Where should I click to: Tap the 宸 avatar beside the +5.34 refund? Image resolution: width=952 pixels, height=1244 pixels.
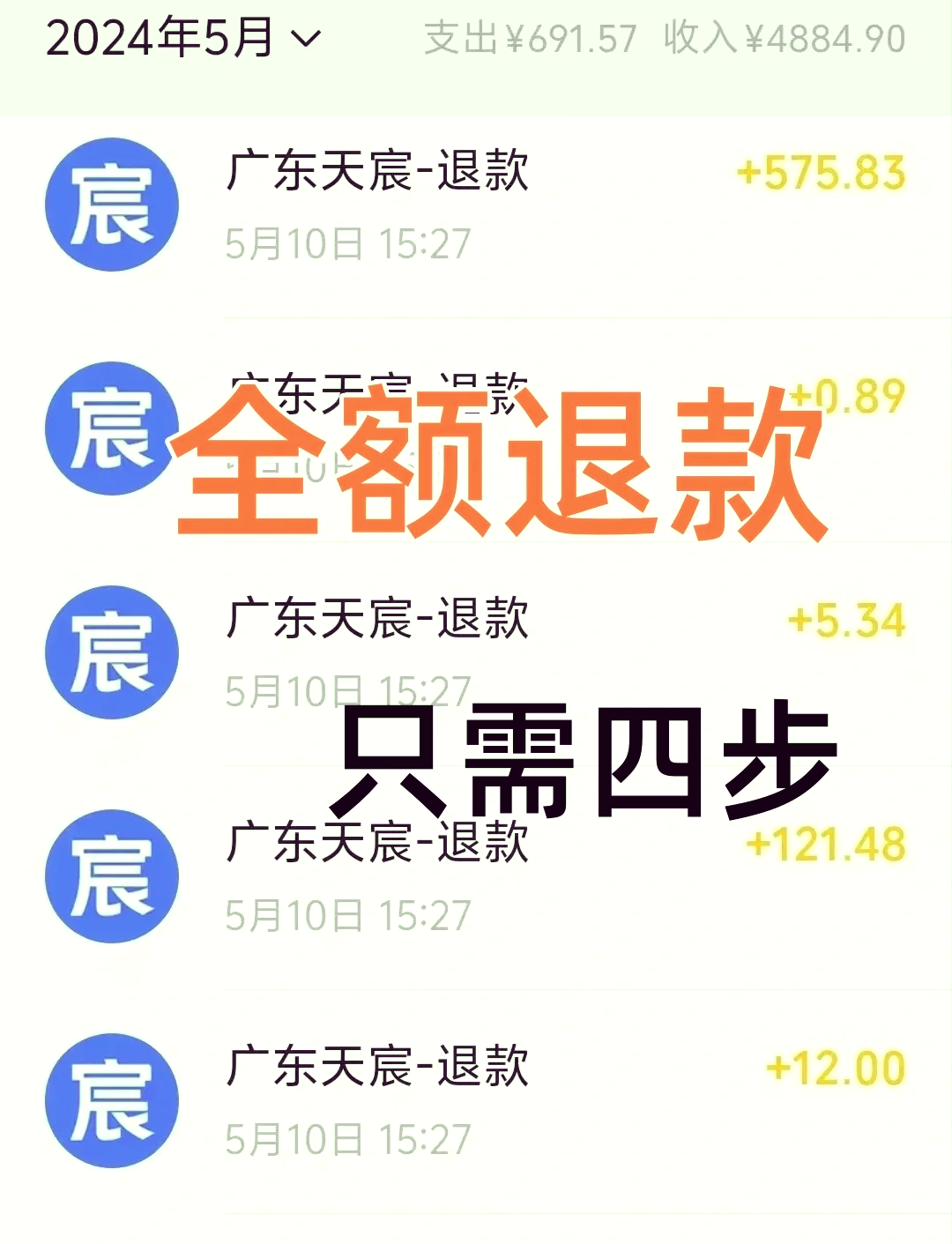(111, 650)
